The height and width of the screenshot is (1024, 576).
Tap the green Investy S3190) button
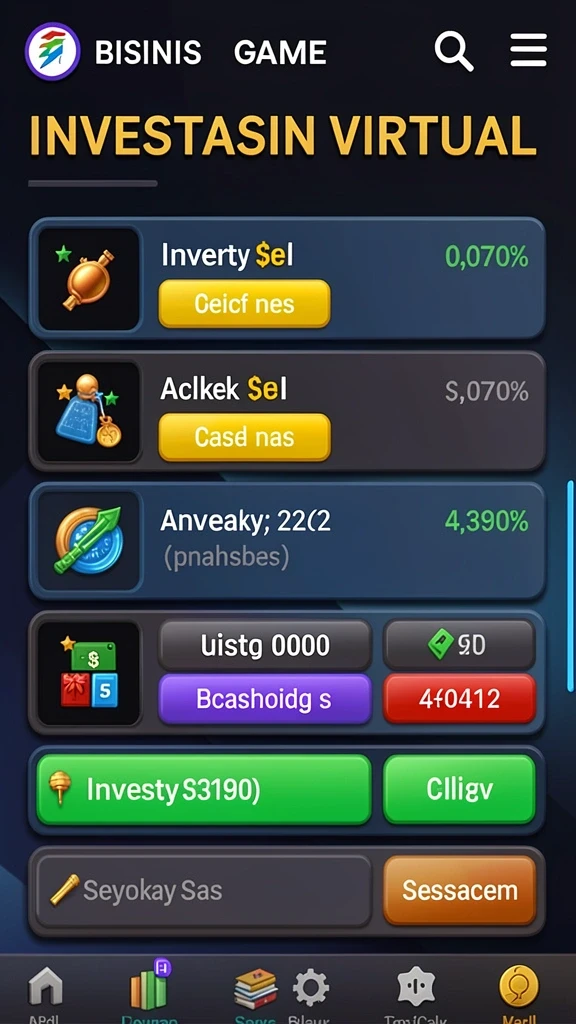(204, 790)
